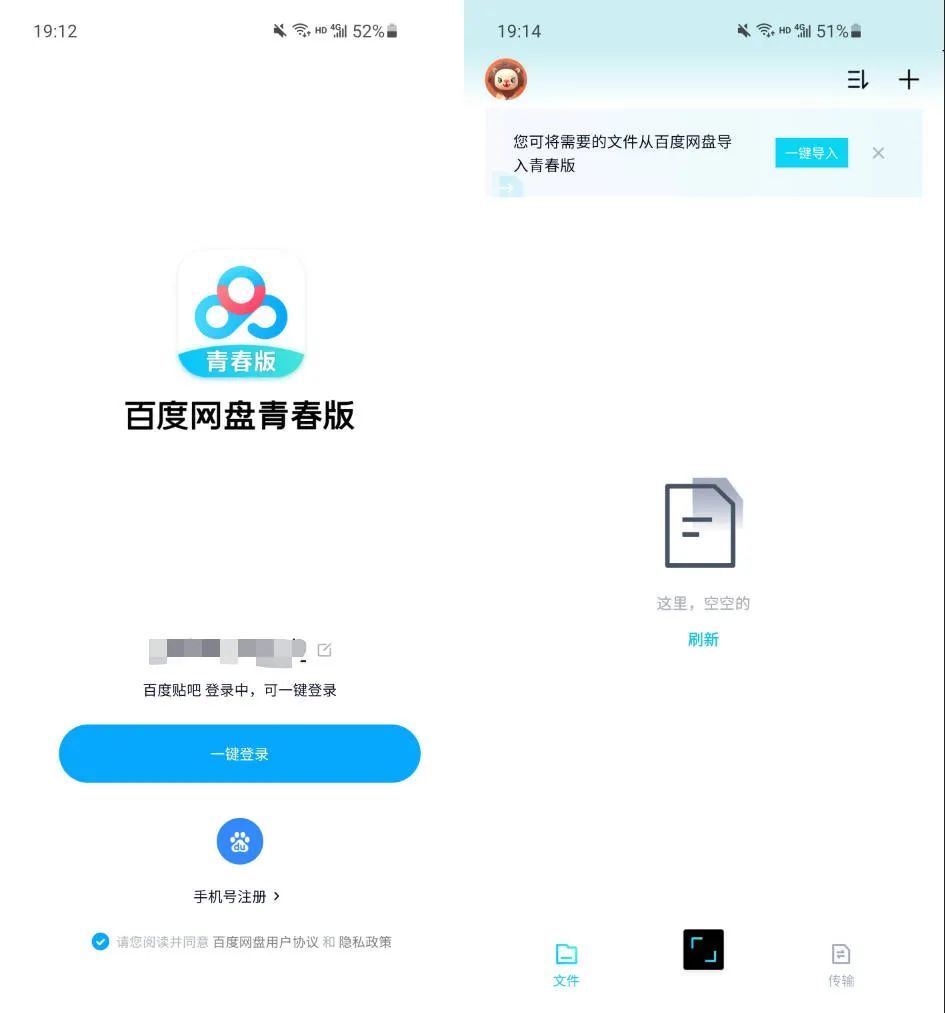The height and width of the screenshot is (1013, 945).
Task: Open the profile avatar
Action: pos(506,80)
